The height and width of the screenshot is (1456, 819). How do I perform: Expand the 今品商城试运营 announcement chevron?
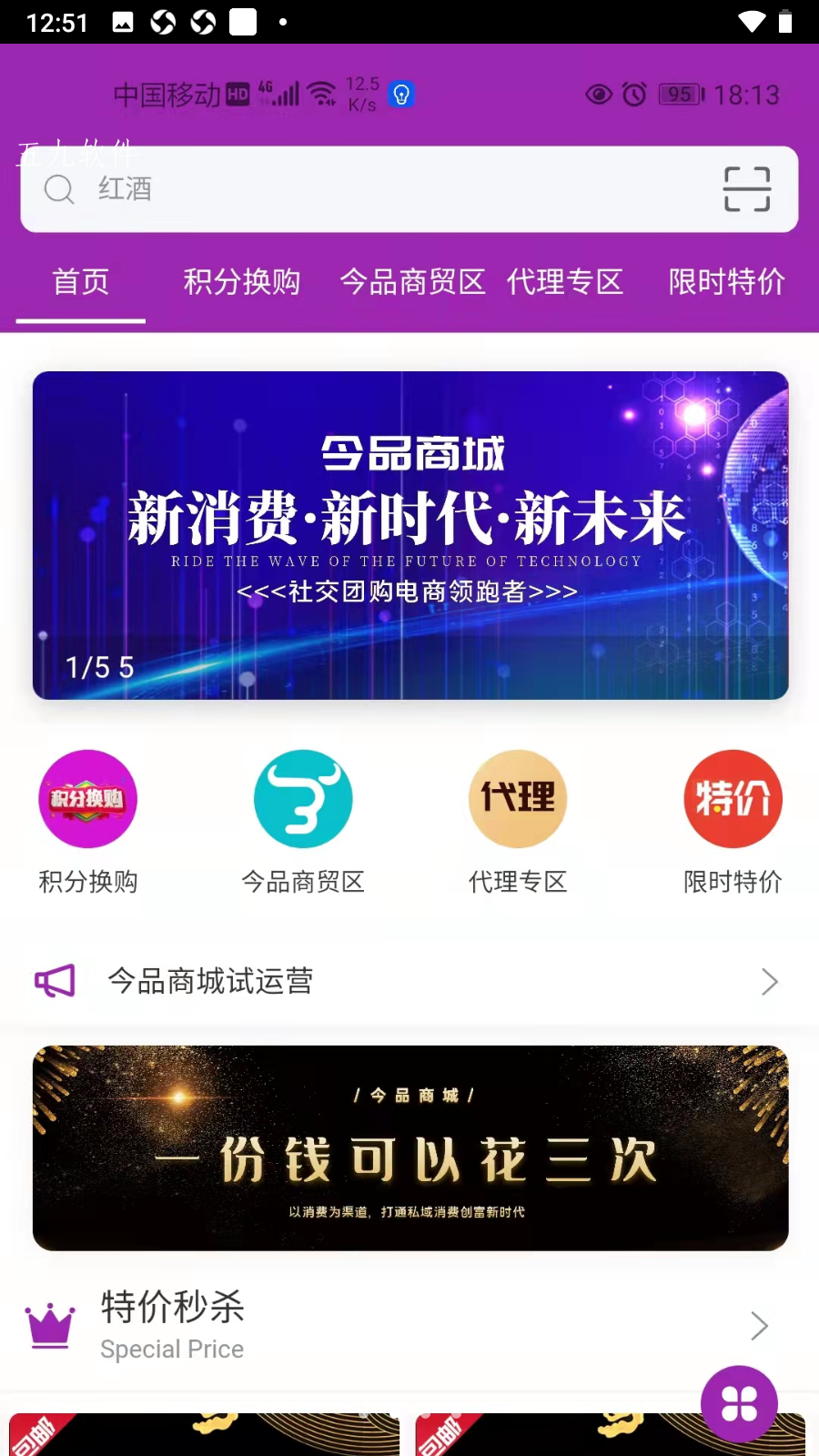769,982
